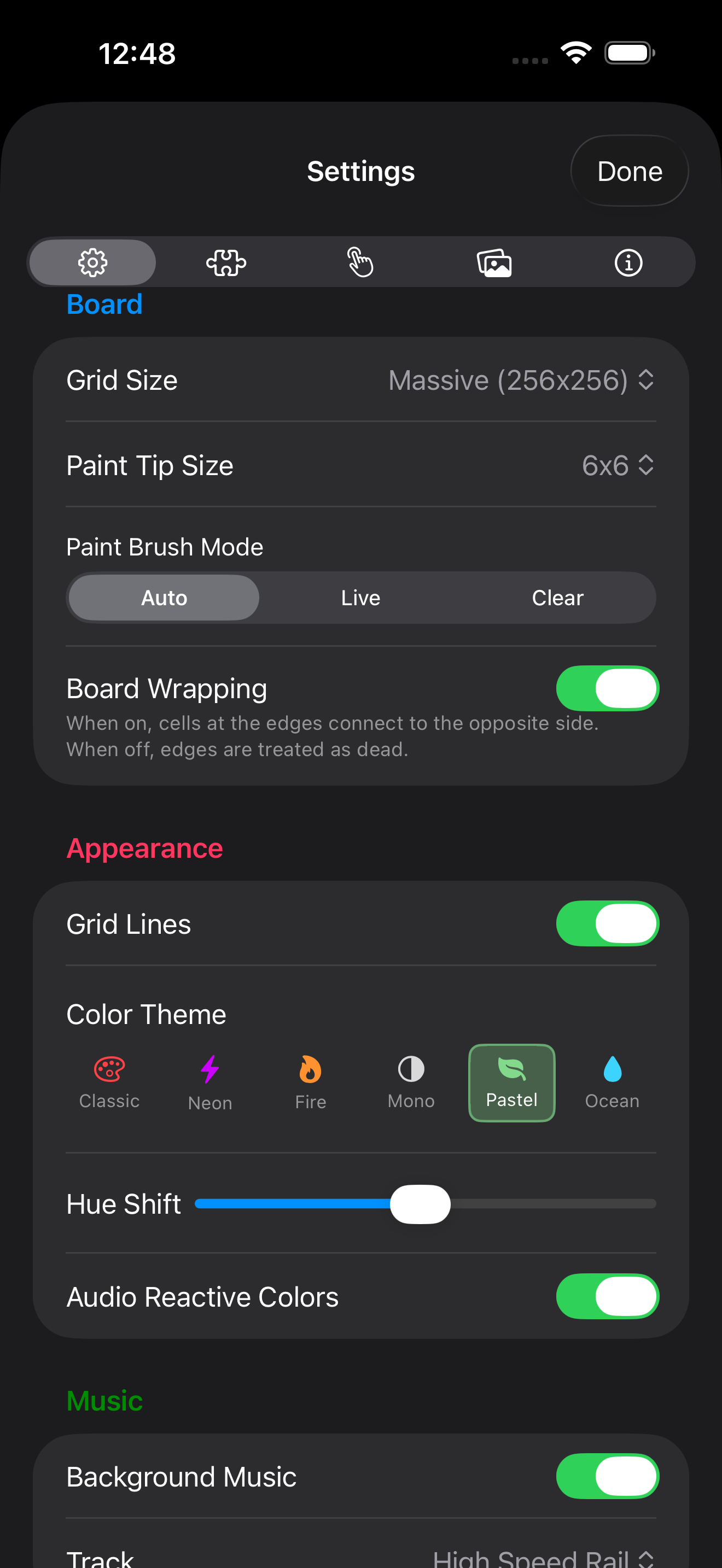The image size is (722, 1568).
Task: Switch to the puzzle piece settings tab
Action: tap(226, 263)
